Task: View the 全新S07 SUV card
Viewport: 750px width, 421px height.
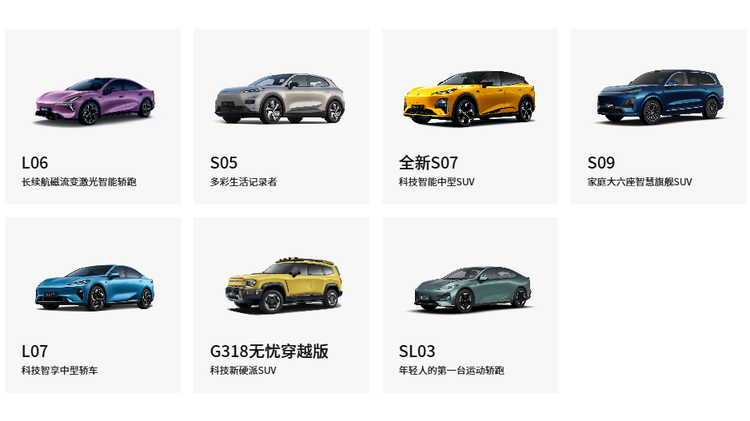Action: point(470,116)
